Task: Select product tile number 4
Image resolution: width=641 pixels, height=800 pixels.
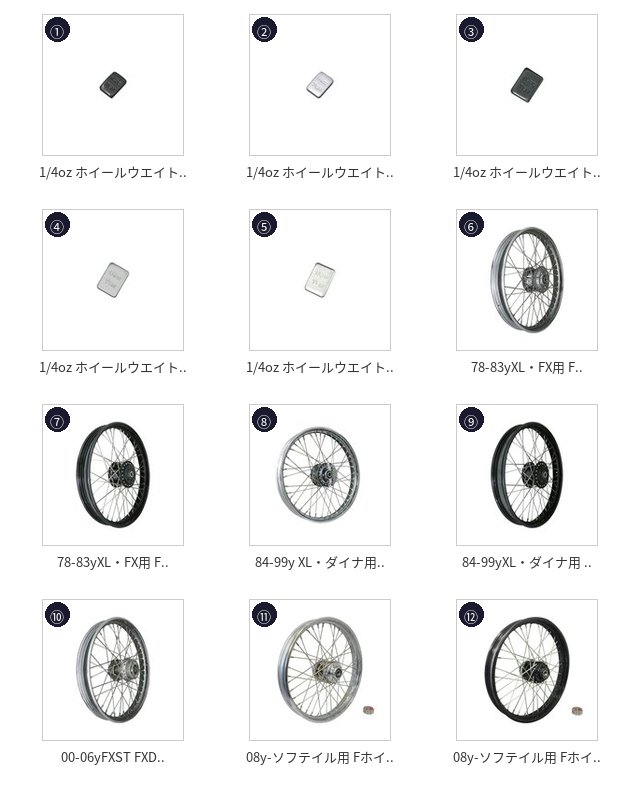Action: (x=113, y=280)
